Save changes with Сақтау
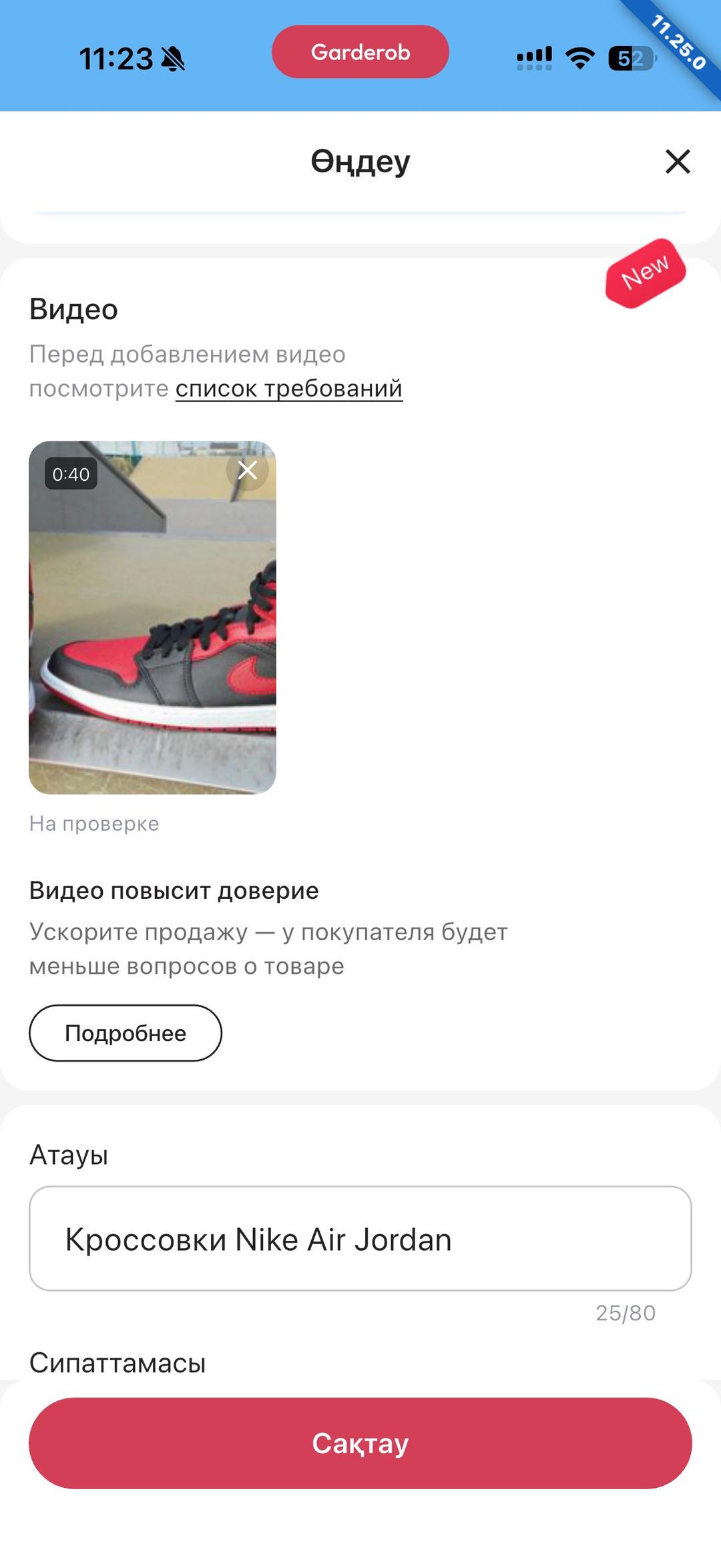 [360, 1442]
